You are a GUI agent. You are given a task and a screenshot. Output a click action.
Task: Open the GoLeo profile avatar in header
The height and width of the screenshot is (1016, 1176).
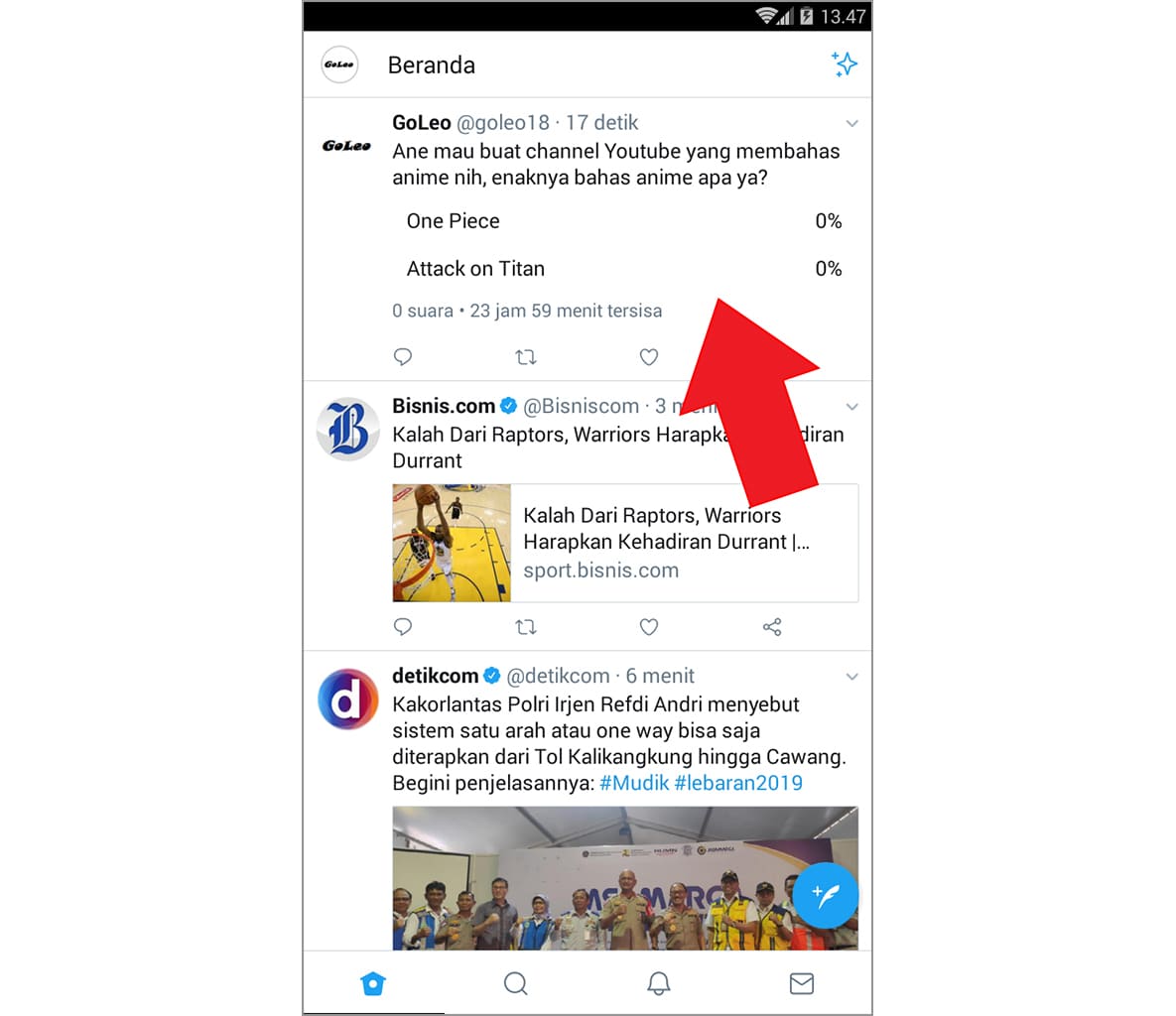(x=339, y=64)
